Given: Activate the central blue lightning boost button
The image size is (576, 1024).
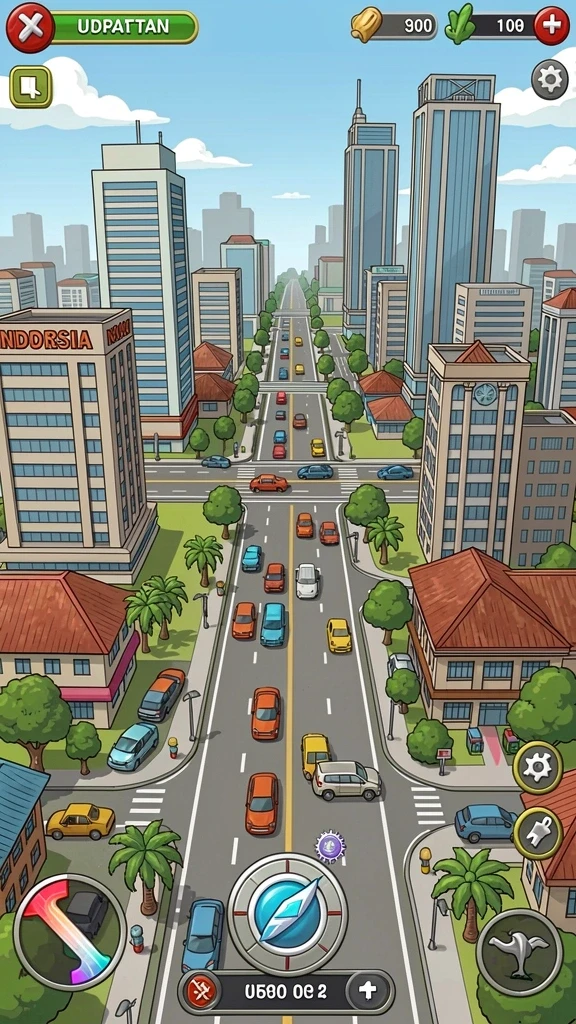Looking at the screenshot, I should 287,913.
